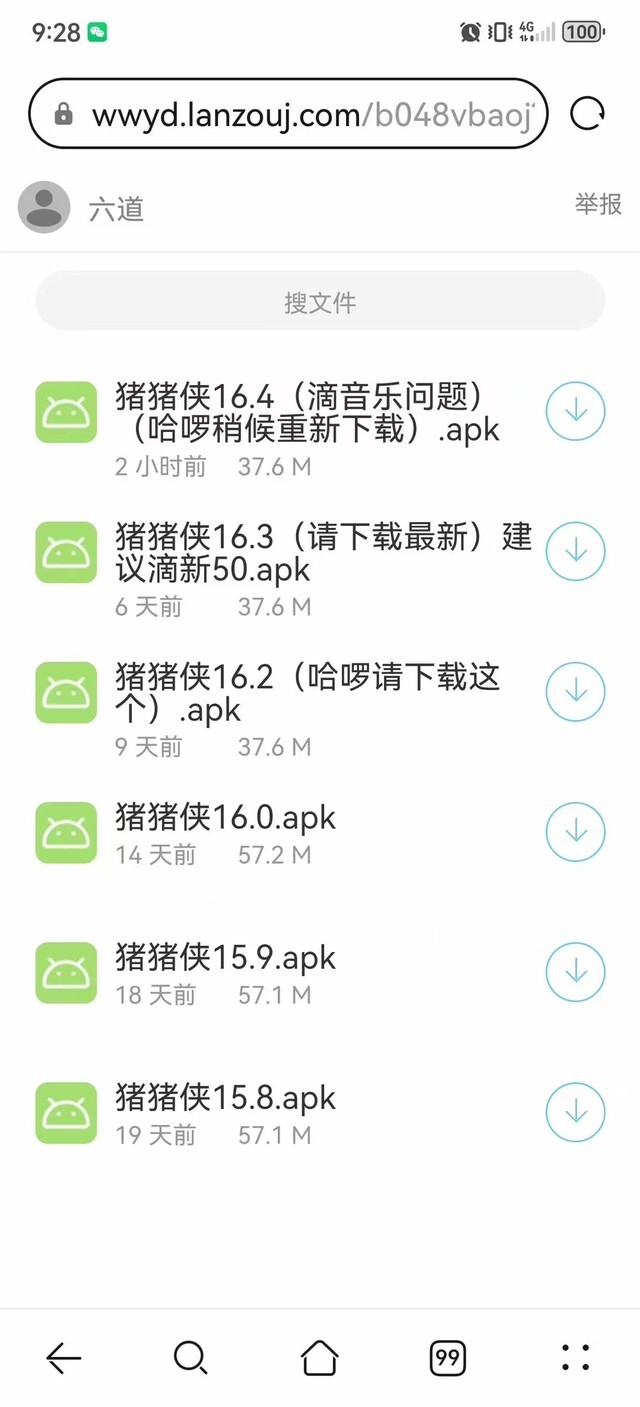Screen dimensions: 640x1407
Task: Open browser search from the bottom toolbar
Action: (190, 1357)
